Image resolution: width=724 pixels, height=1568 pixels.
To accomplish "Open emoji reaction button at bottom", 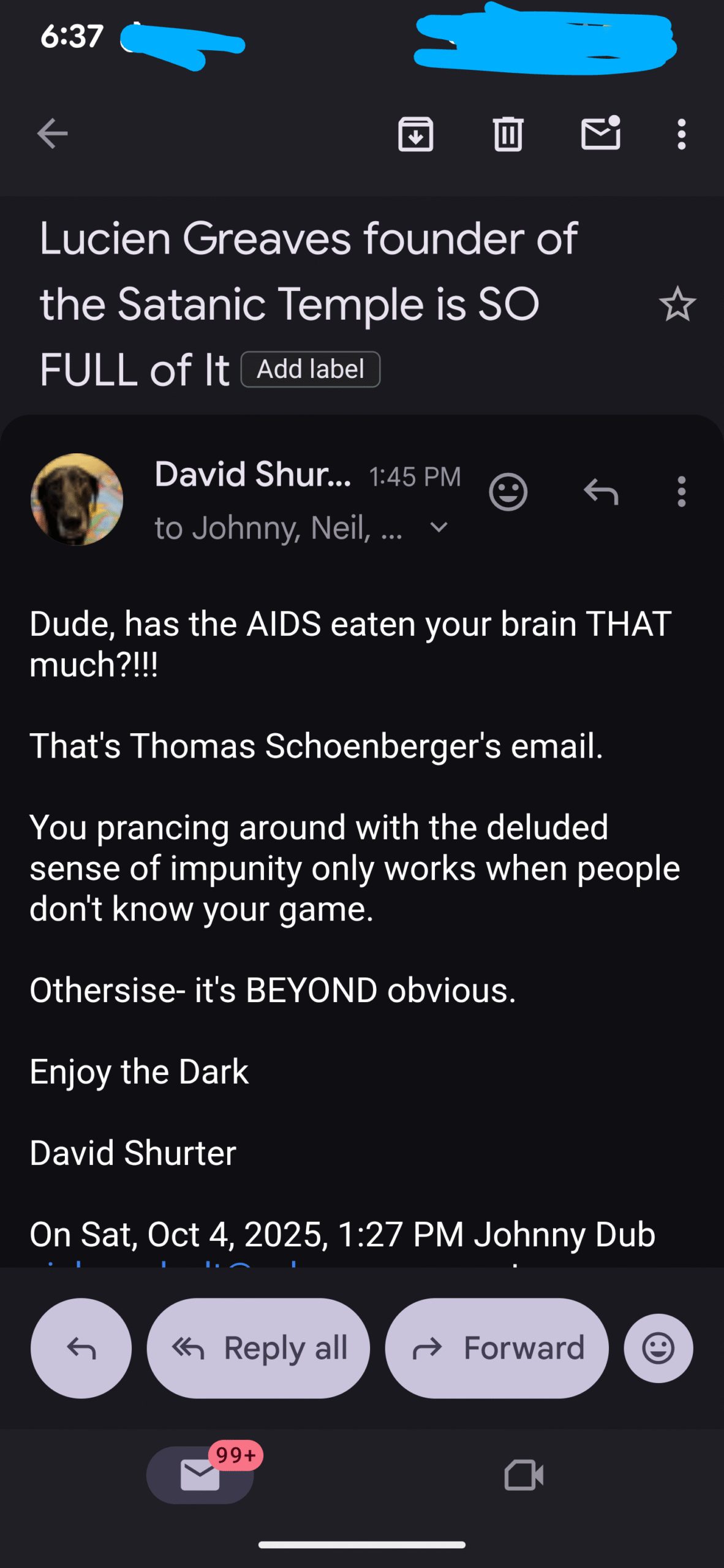I will coord(658,1348).
